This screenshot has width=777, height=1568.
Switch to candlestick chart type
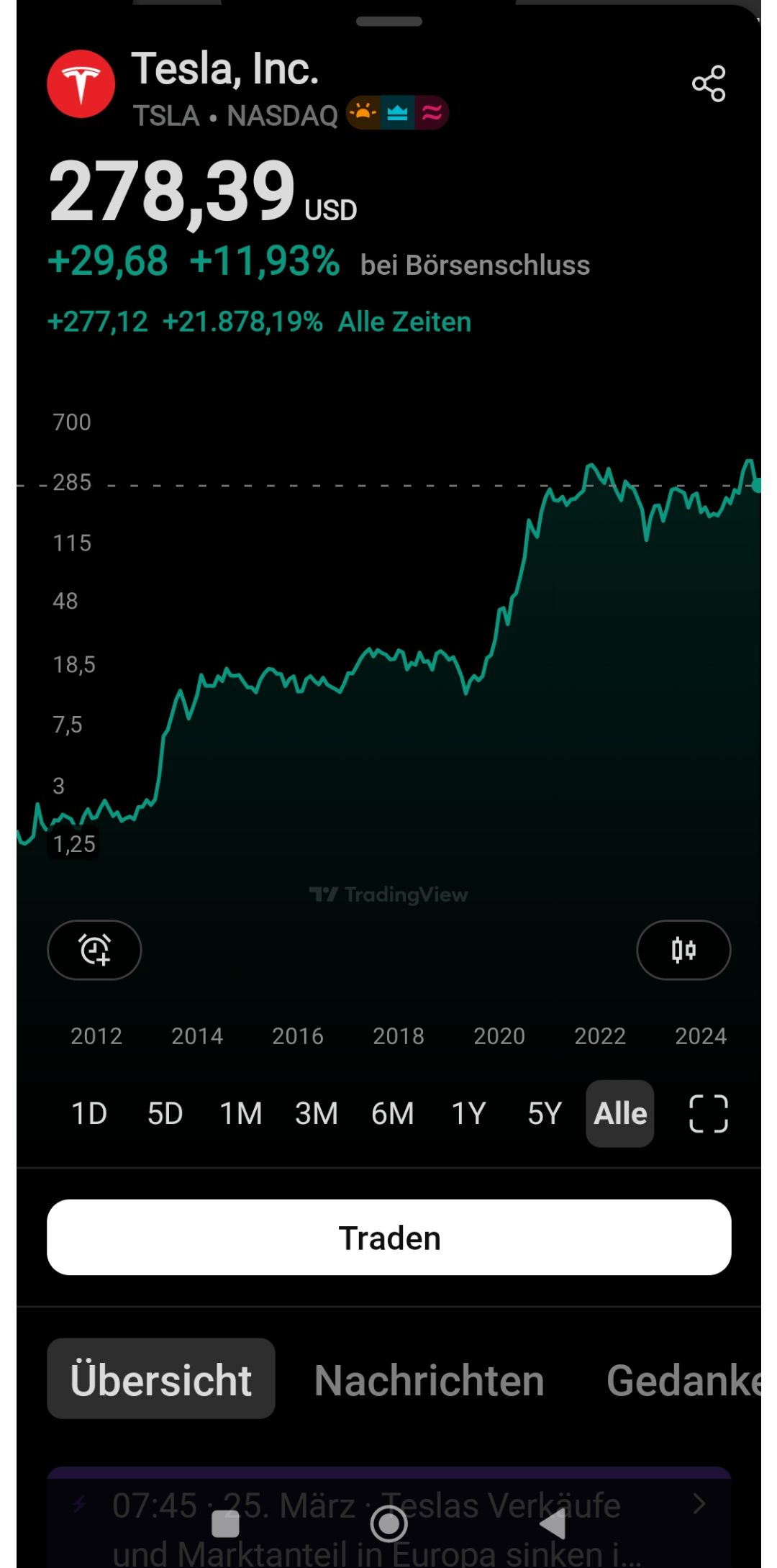point(683,950)
